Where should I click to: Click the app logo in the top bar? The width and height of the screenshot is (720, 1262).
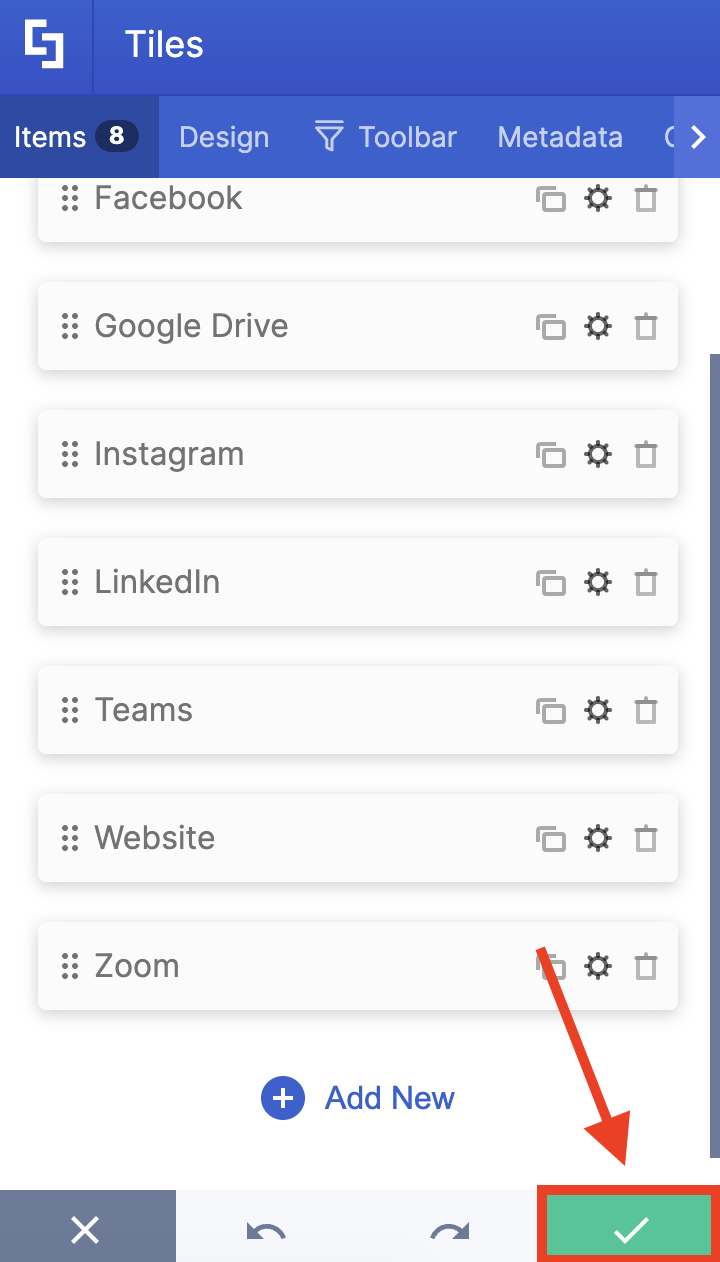(x=45, y=46)
